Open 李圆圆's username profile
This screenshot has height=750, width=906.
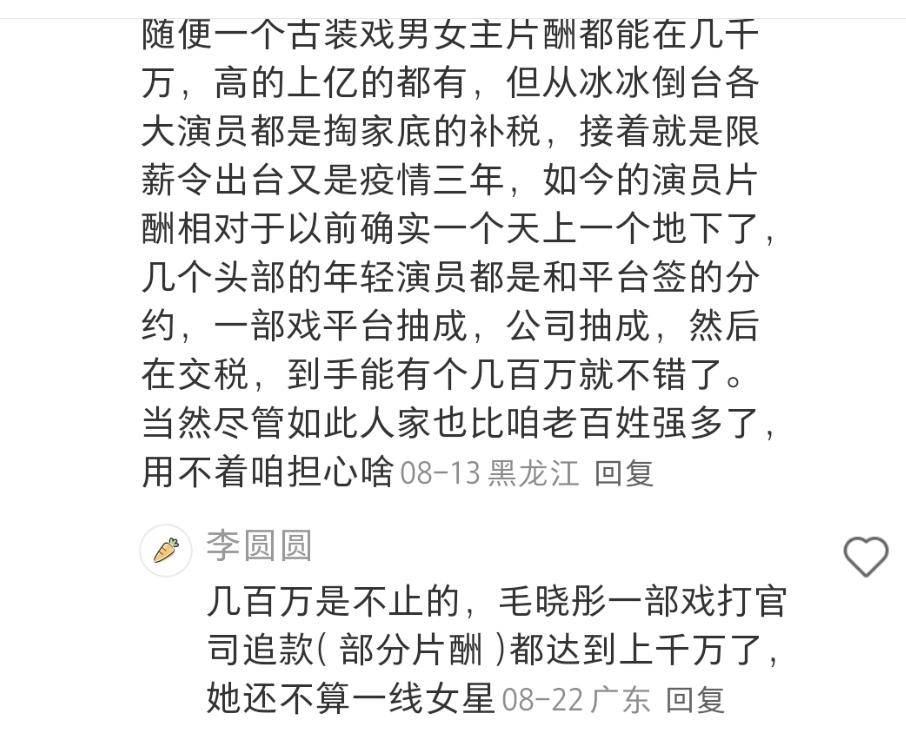[259, 546]
